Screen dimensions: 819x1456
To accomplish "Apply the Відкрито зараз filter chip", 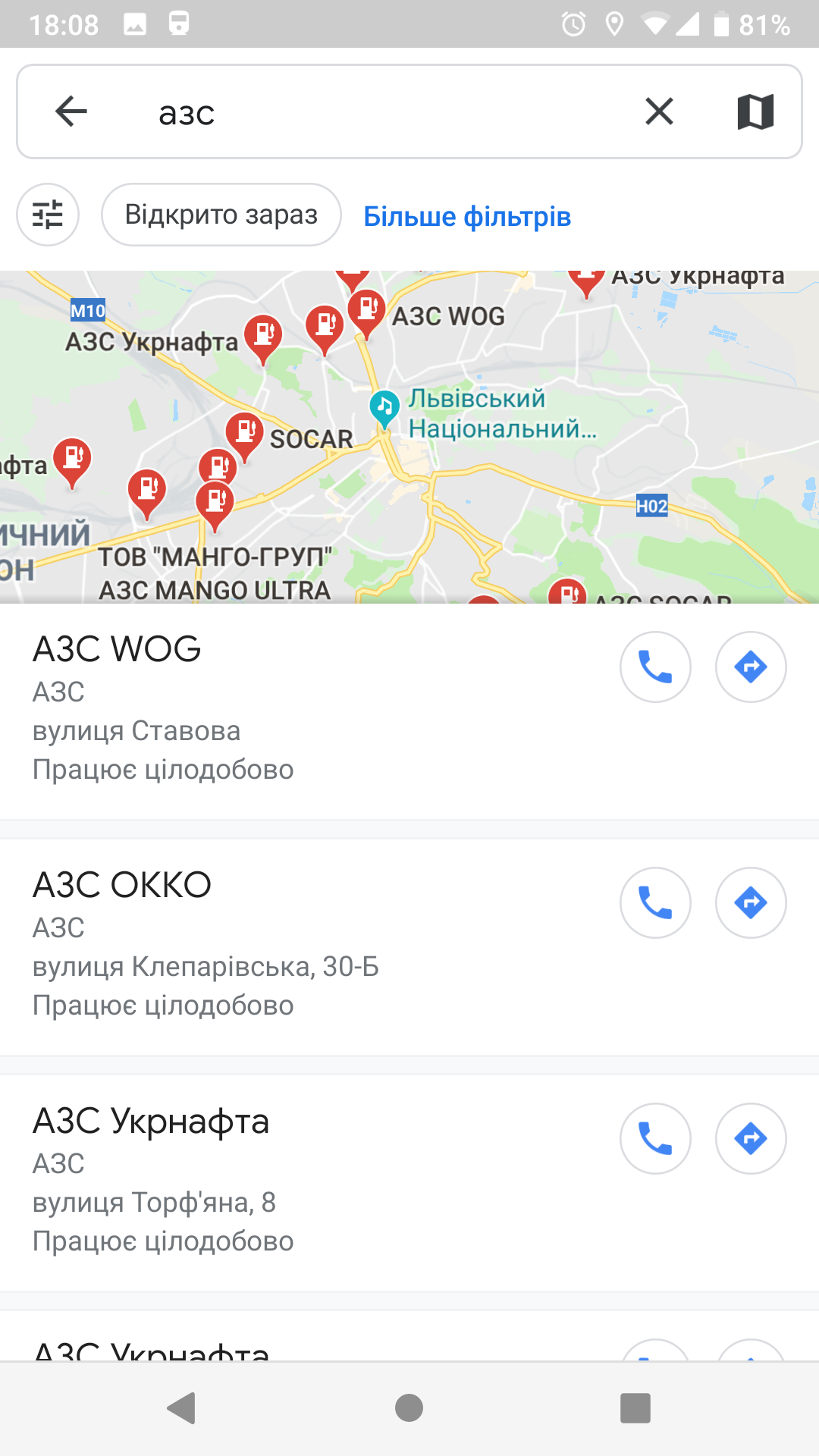I will (x=221, y=215).
